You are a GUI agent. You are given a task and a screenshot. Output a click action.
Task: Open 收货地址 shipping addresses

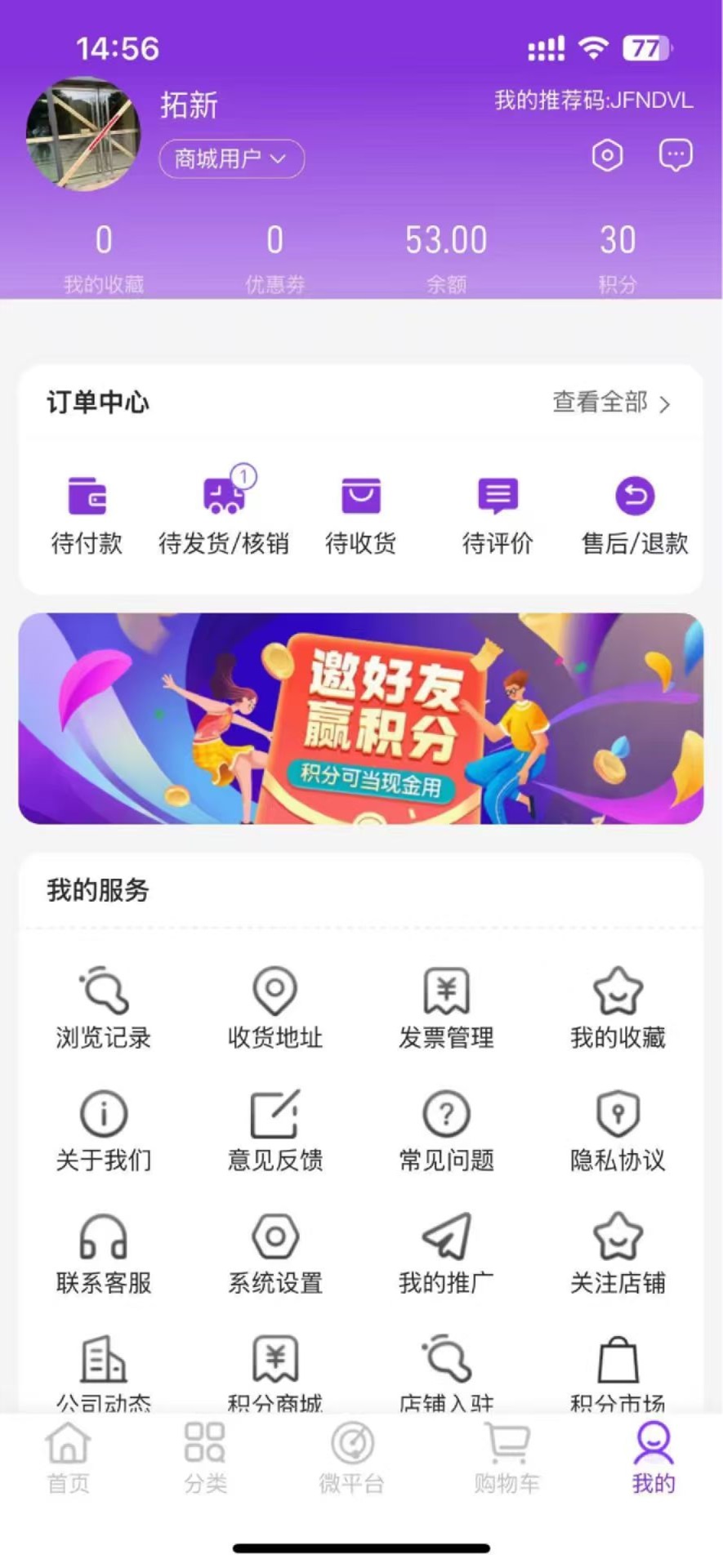click(275, 1006)
